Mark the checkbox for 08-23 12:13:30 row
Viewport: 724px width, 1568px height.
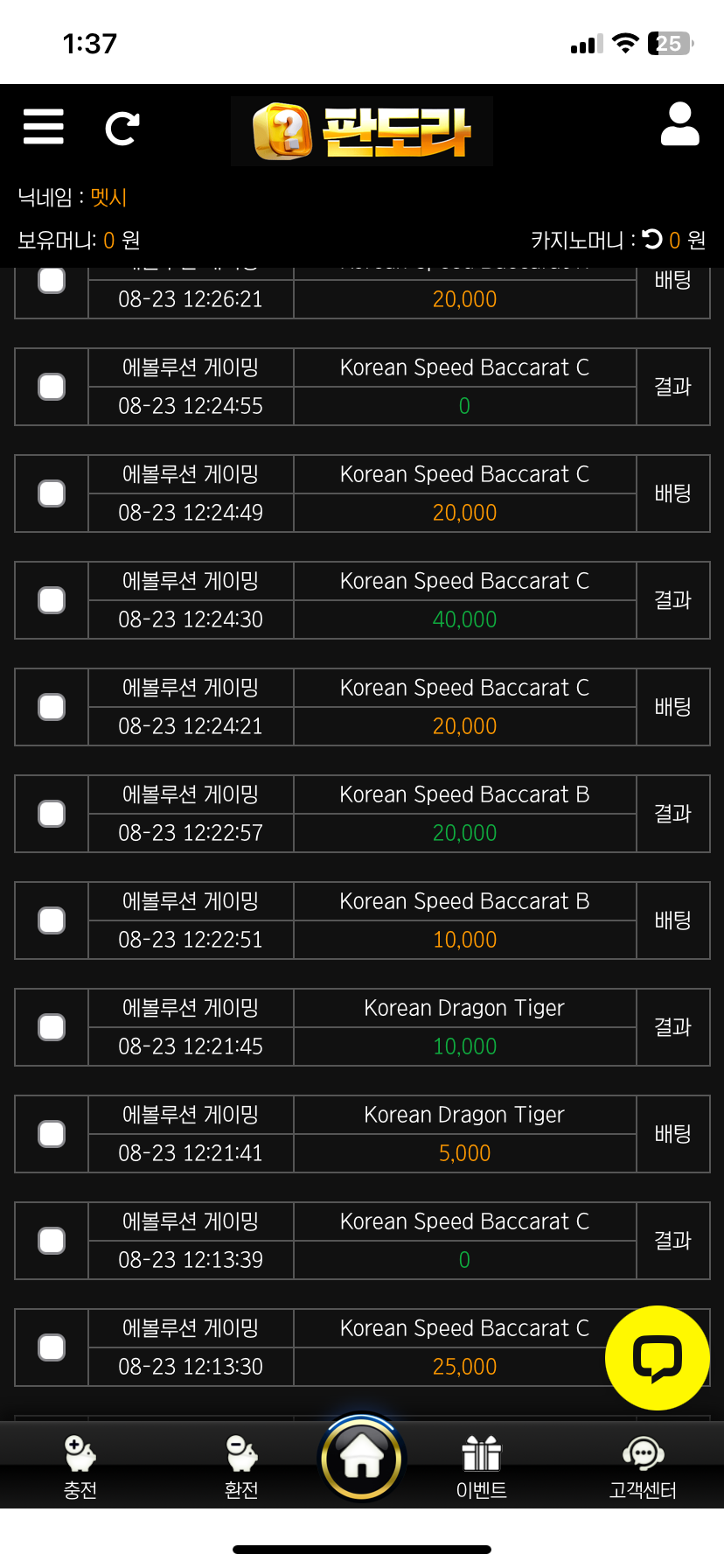pyautogui.click(x=52, y=1347)
